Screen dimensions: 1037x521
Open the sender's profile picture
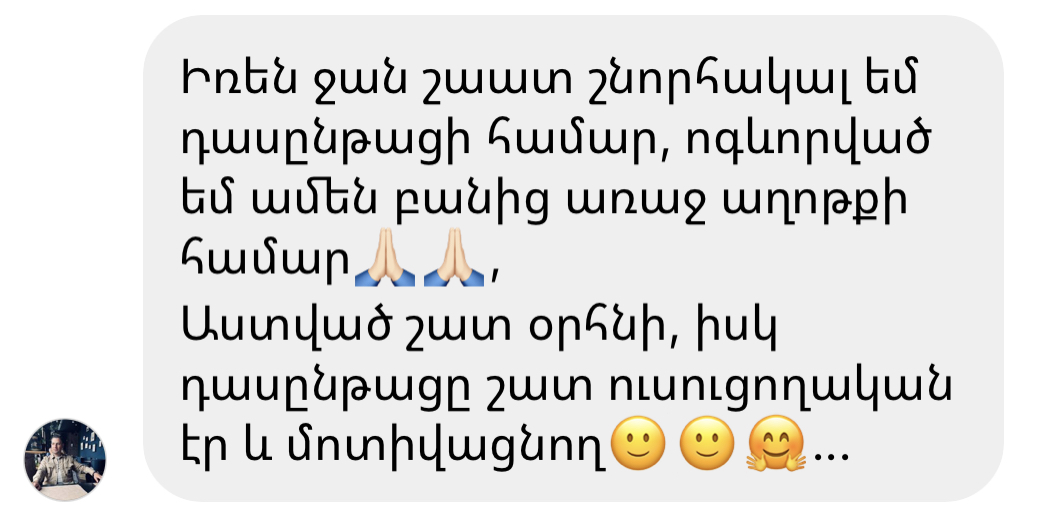[x=65, y=460]
